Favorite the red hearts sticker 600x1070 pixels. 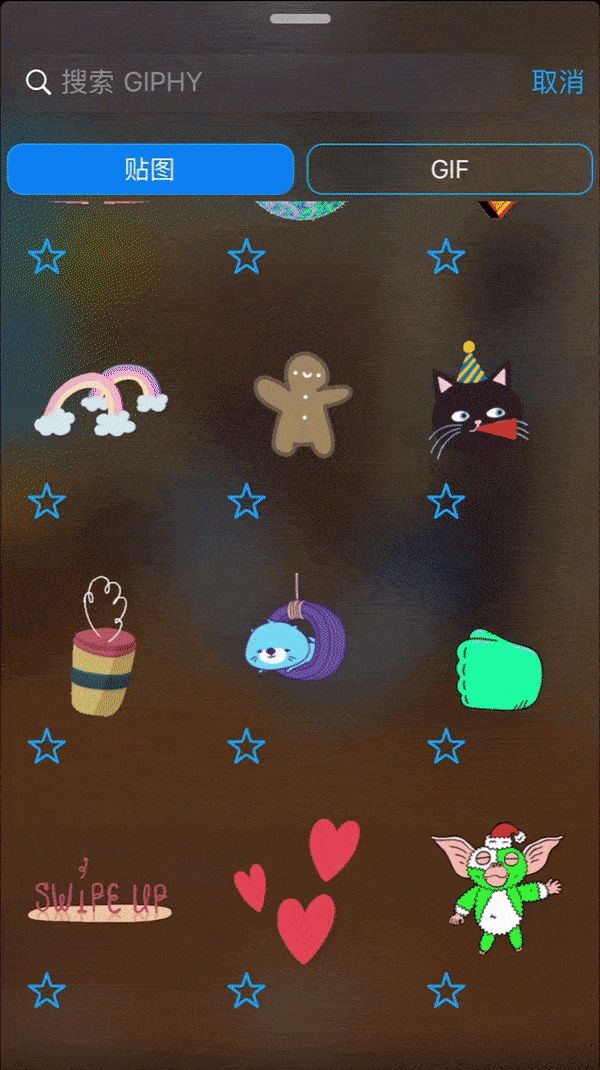coord(246,991)
